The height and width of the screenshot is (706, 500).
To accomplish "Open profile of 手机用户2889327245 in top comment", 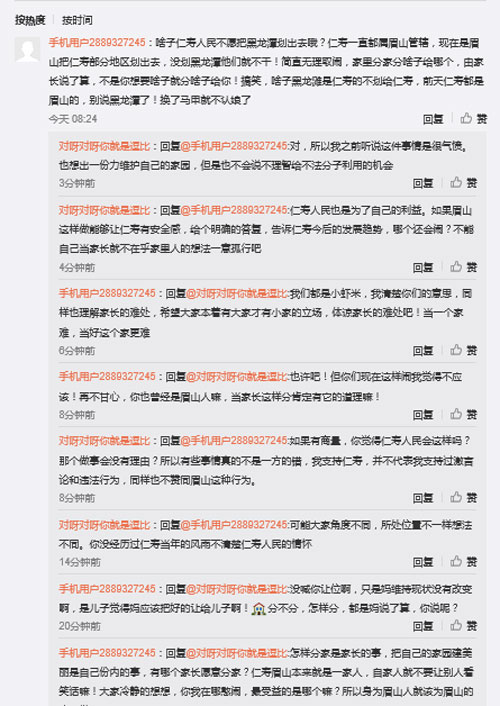I will coord(97,43).
